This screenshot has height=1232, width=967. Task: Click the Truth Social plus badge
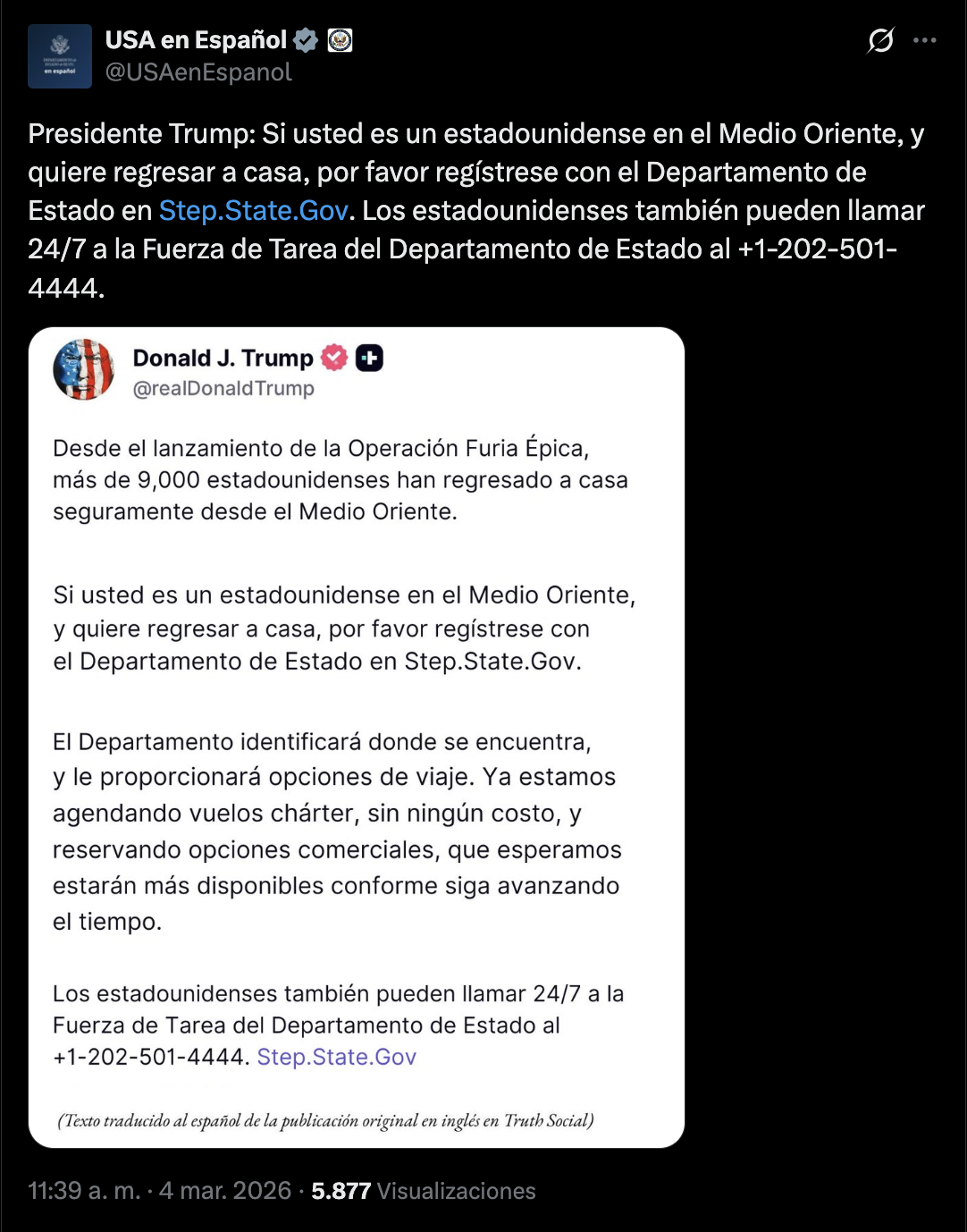point(371,357)
